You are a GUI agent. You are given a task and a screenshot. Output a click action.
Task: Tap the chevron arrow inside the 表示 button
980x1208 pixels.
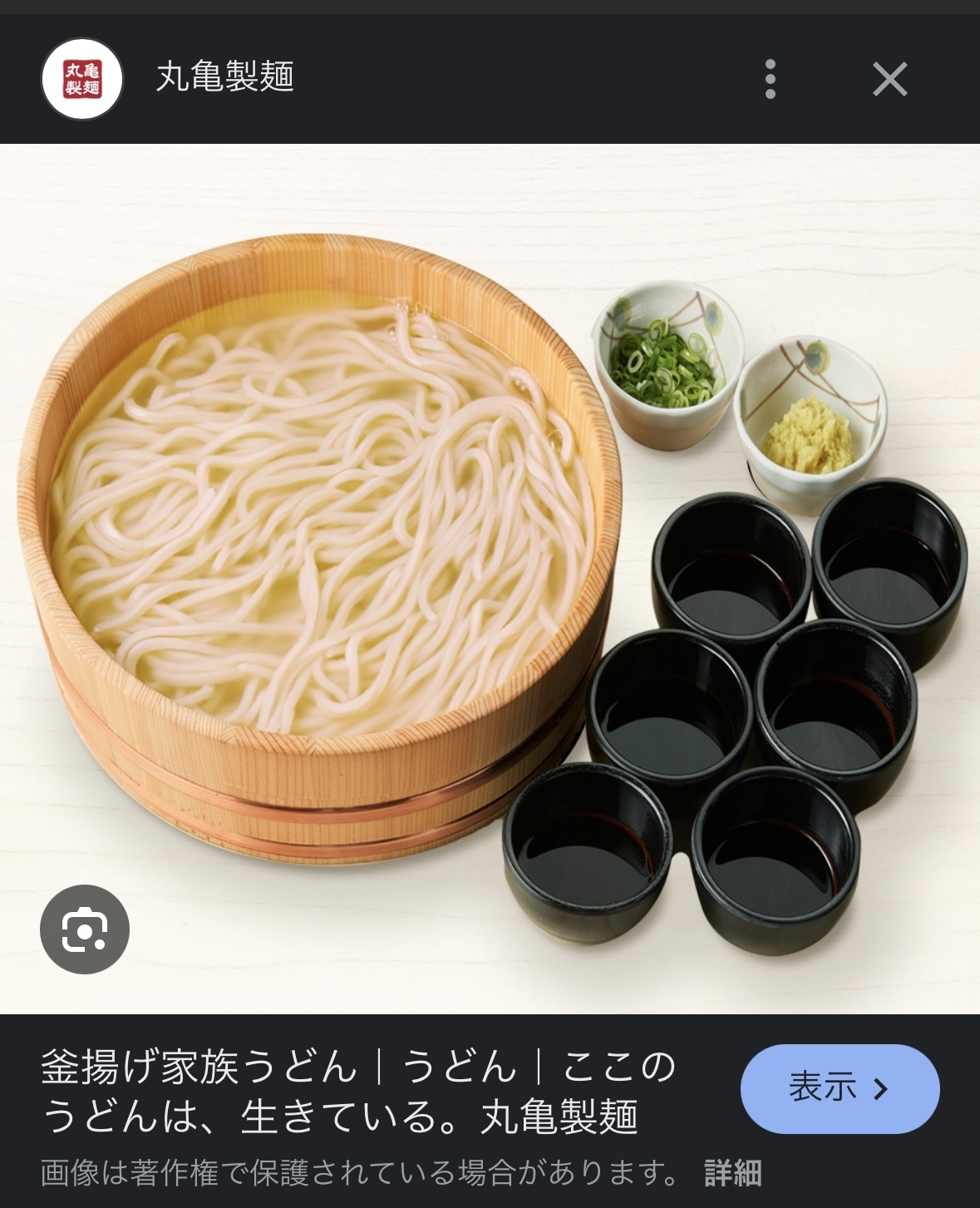[x=881, y=1088]
